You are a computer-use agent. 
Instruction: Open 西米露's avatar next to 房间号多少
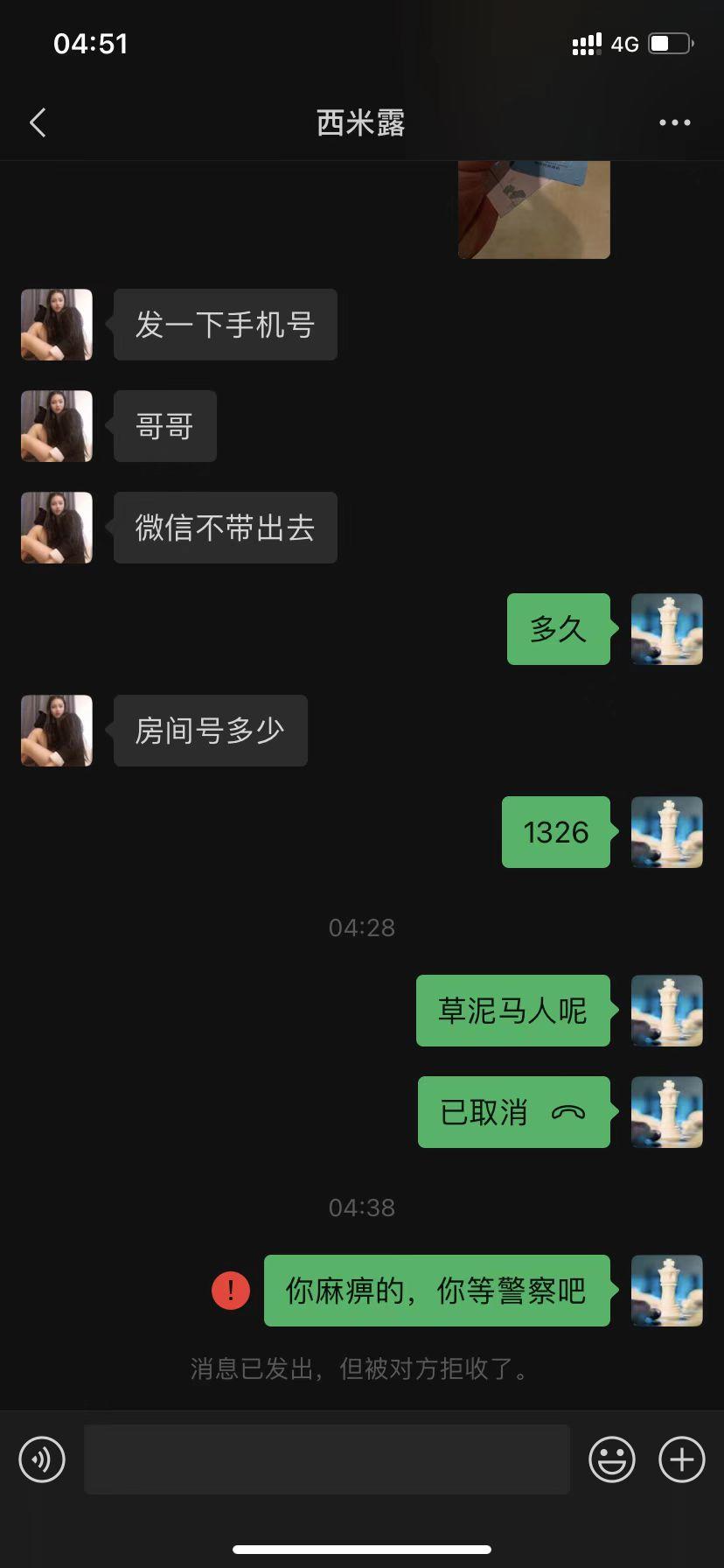tap(56, 731)
